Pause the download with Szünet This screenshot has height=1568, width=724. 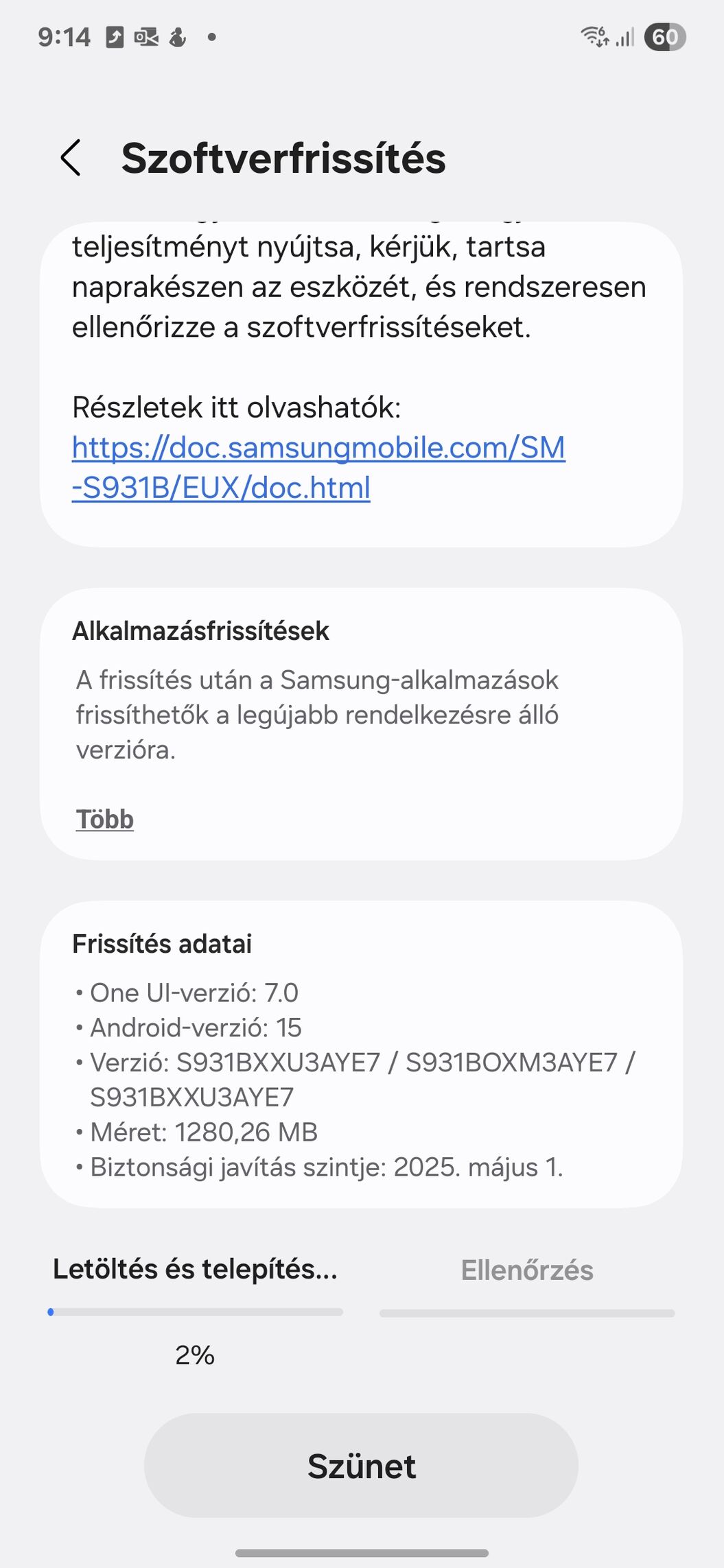[x=361, y=1466]
